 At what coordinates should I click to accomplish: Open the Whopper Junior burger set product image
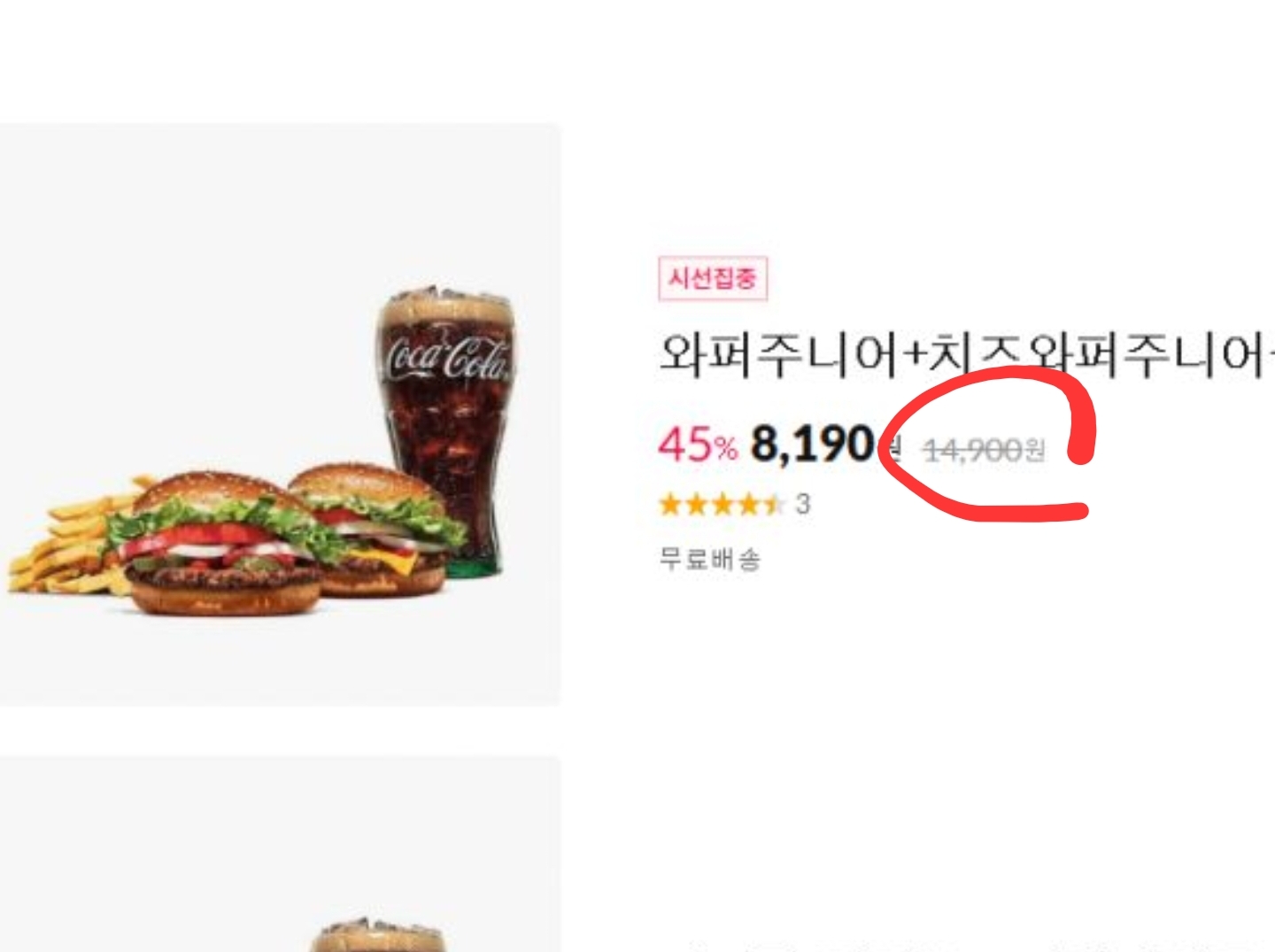click(279, 414)
